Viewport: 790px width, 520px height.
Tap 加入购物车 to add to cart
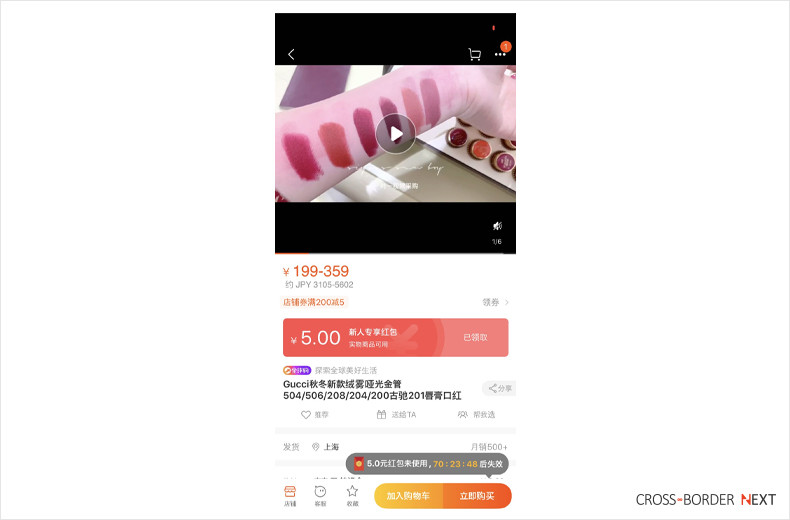tap(408, 496)
